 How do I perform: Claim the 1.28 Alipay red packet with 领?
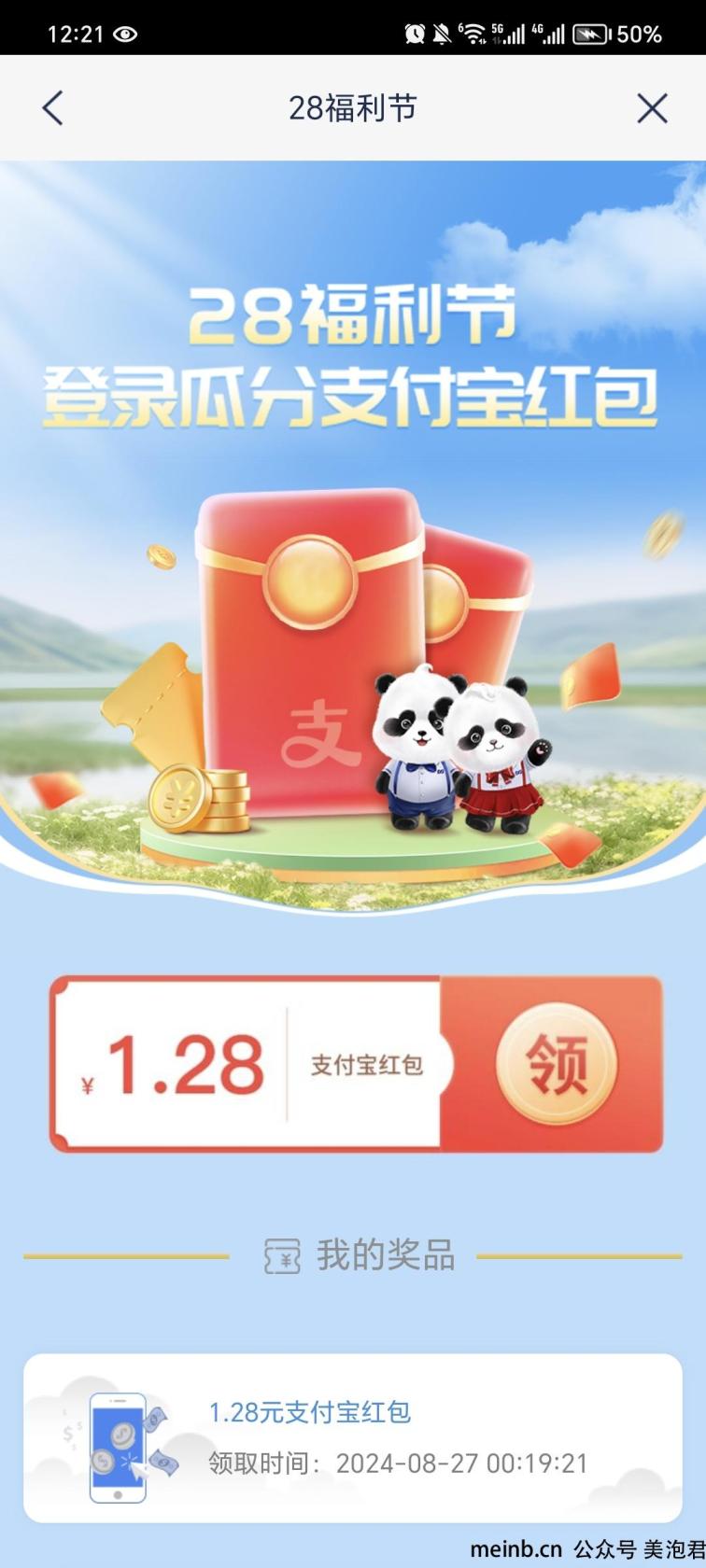click(x=557, y=1063)
